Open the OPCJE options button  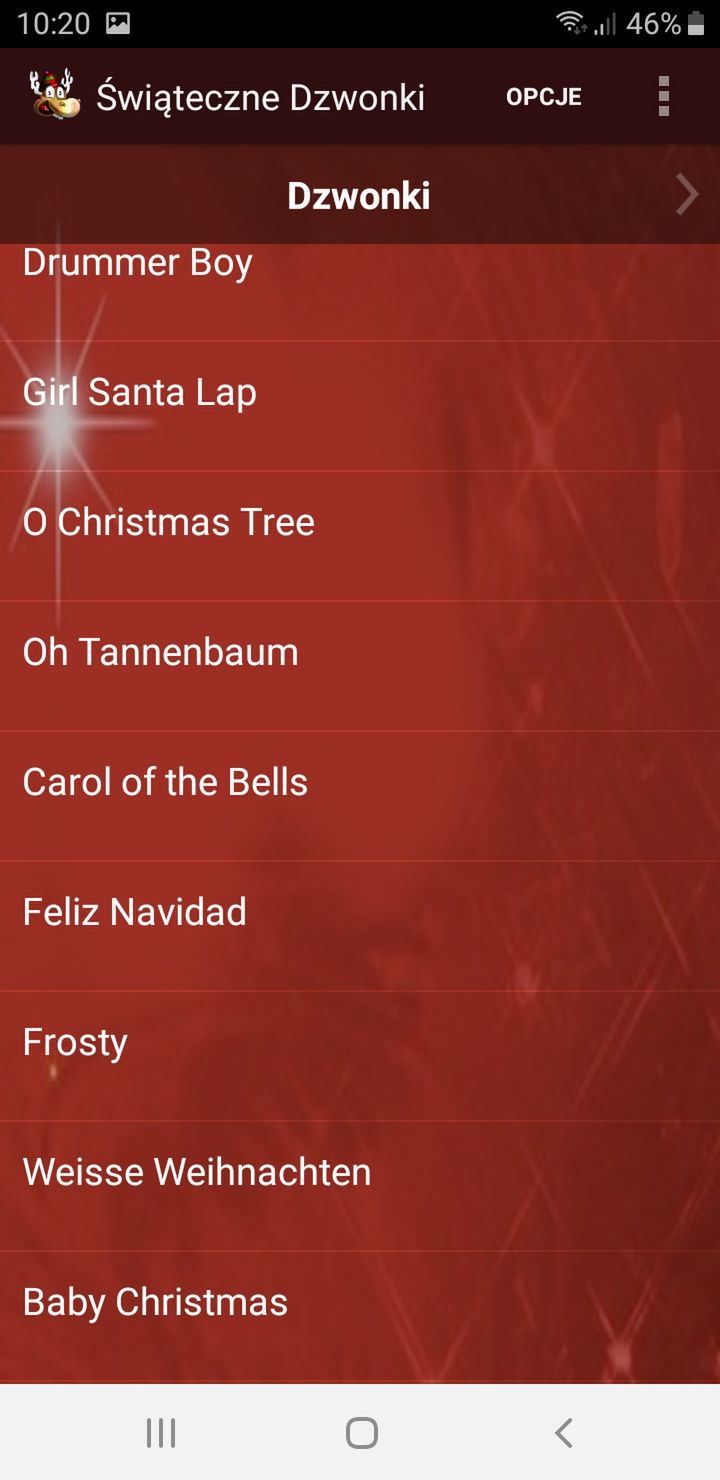point(543,97)
